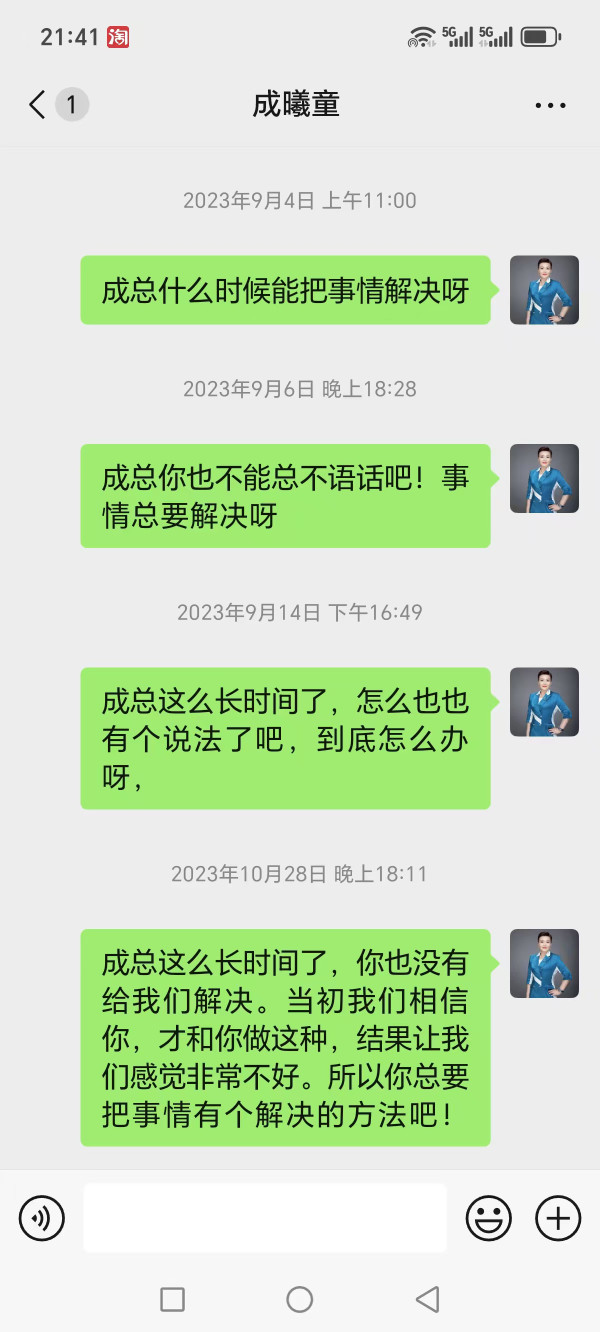Open the three-dot chat menu
The height and width of the screenshot is (1332, 600).
coord(550,105)
